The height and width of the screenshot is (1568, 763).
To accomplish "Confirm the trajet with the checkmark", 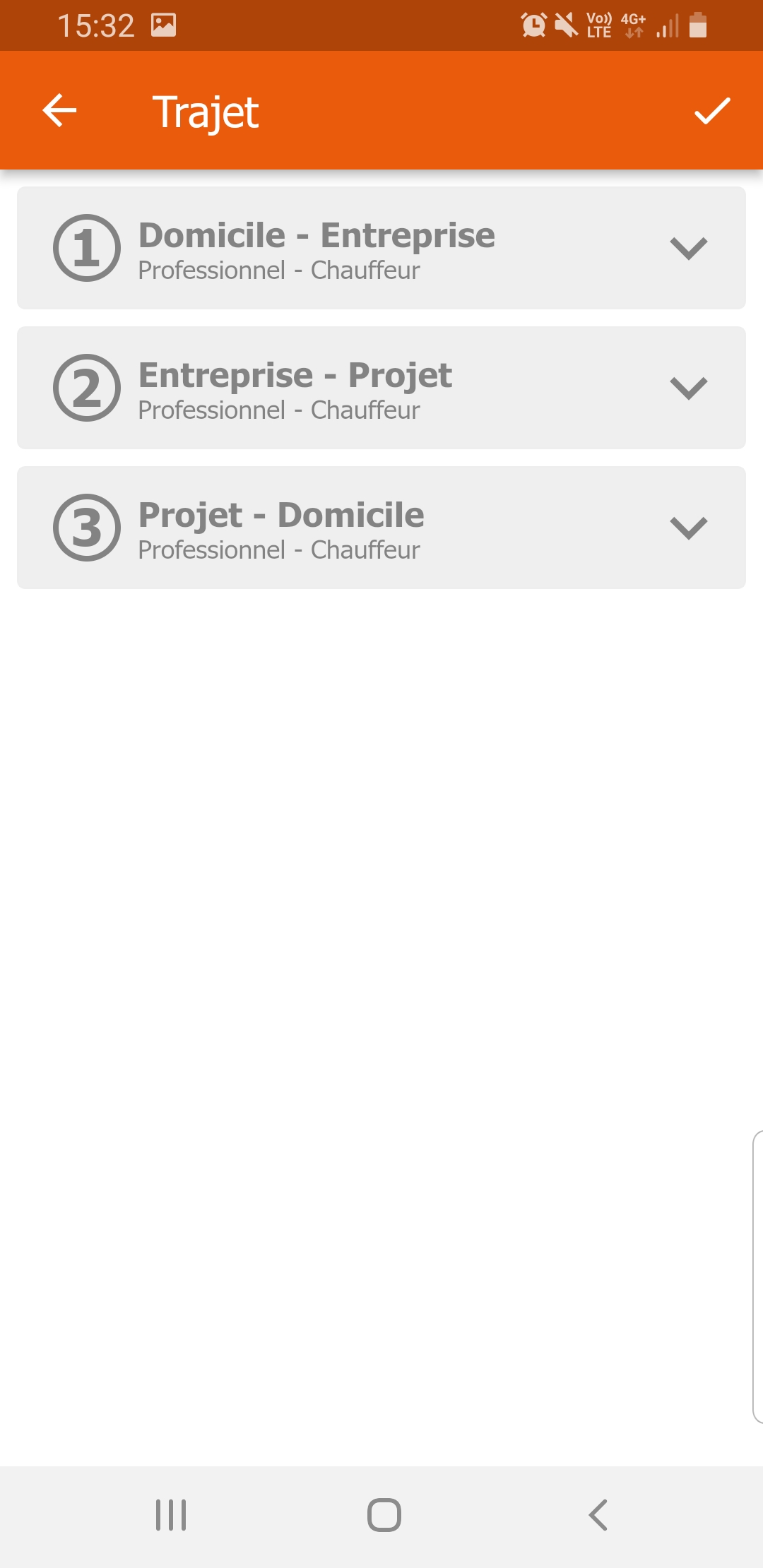I will [x=711, y=111].
